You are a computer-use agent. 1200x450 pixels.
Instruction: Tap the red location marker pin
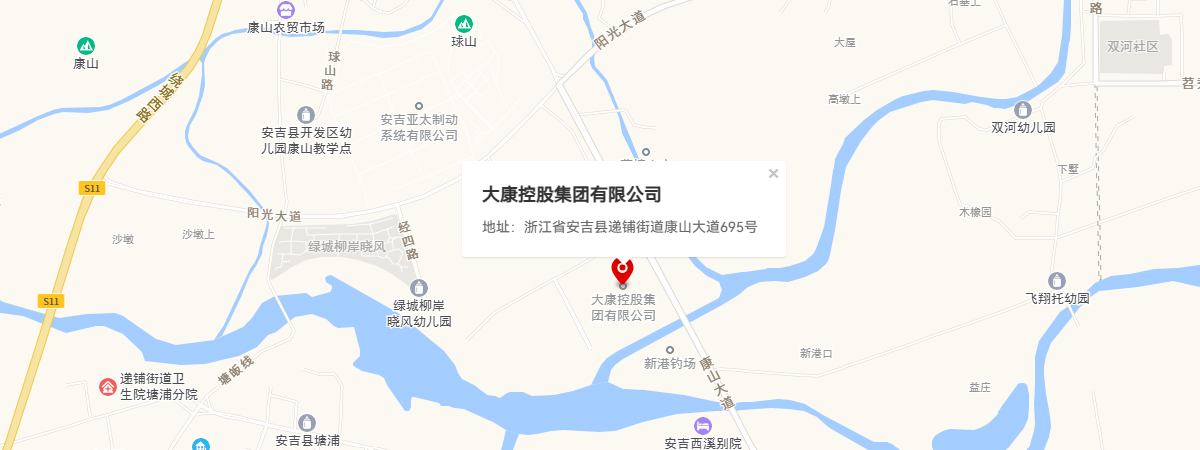622,270
